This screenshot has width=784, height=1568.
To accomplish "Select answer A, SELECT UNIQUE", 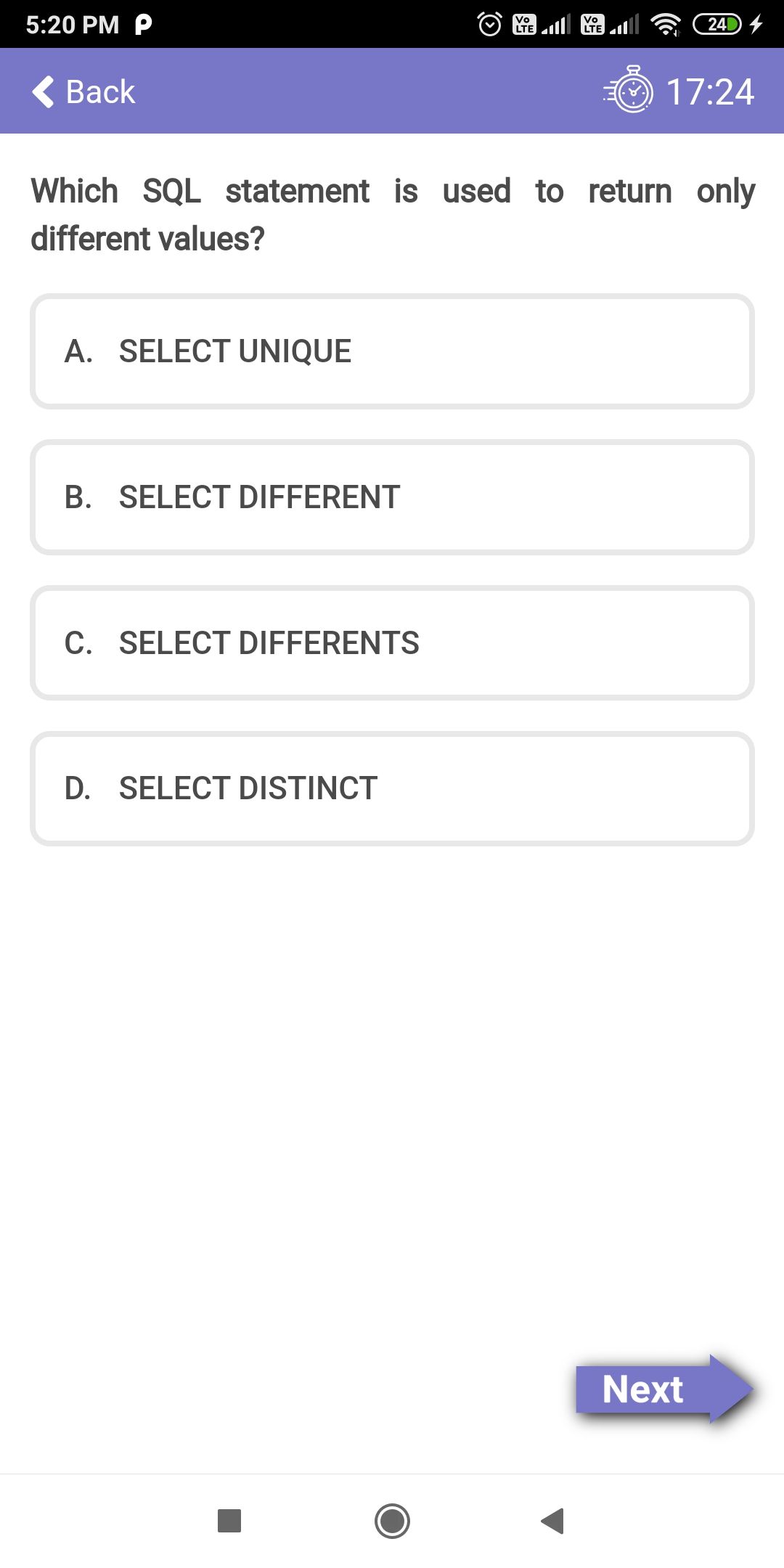I will (x=392, y=351).
